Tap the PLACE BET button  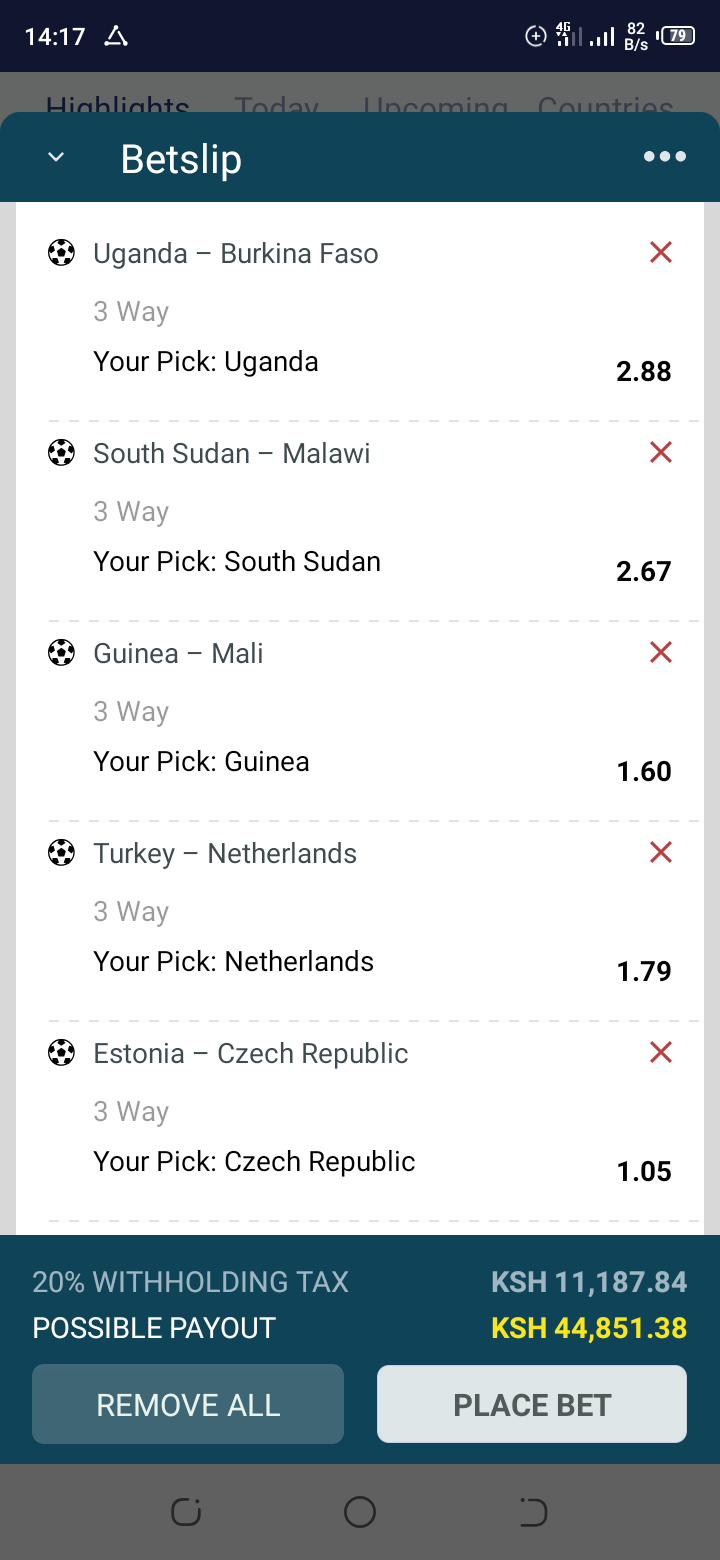pyautogui.click(x=532, y=1404)
